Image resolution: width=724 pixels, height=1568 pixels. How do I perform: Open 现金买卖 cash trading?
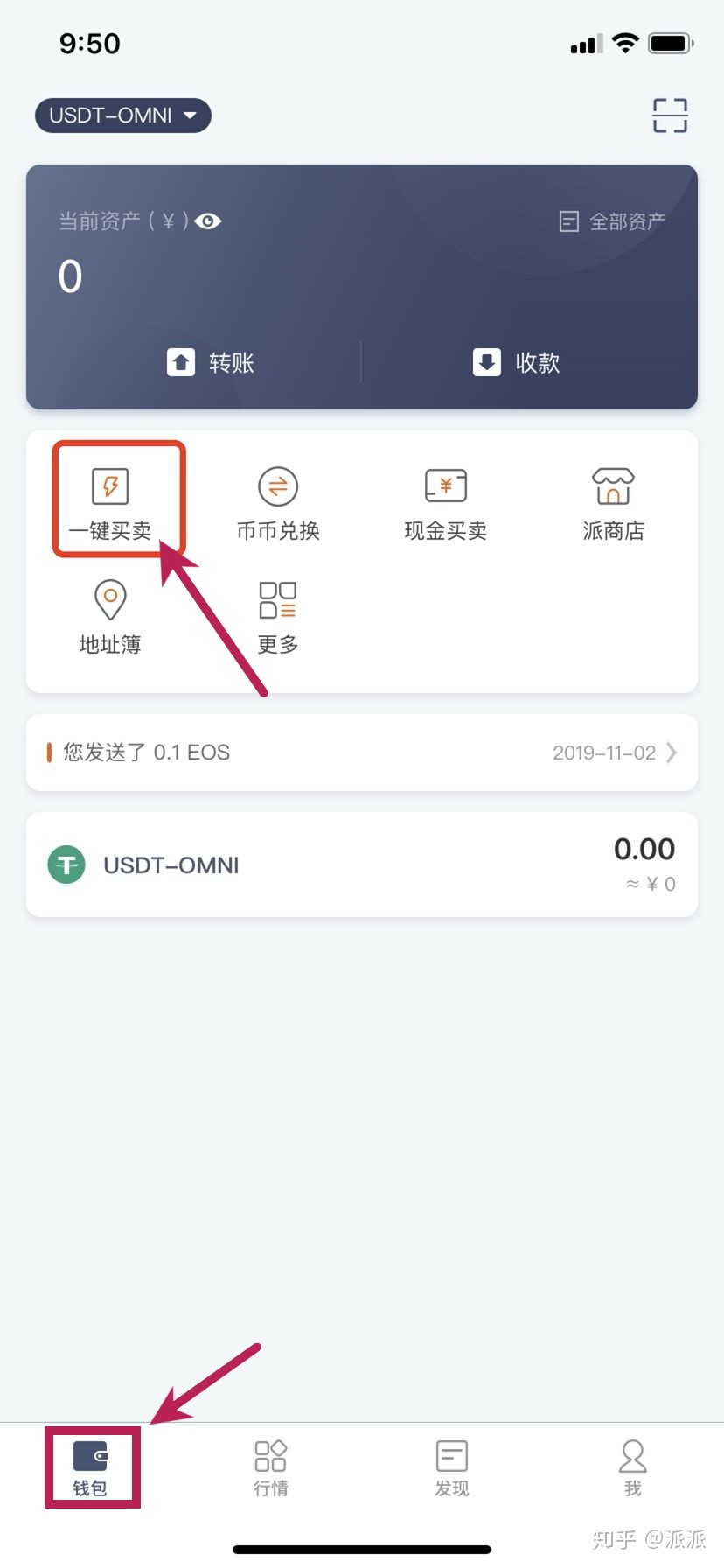pyautogui.click(x=446, y=503)
